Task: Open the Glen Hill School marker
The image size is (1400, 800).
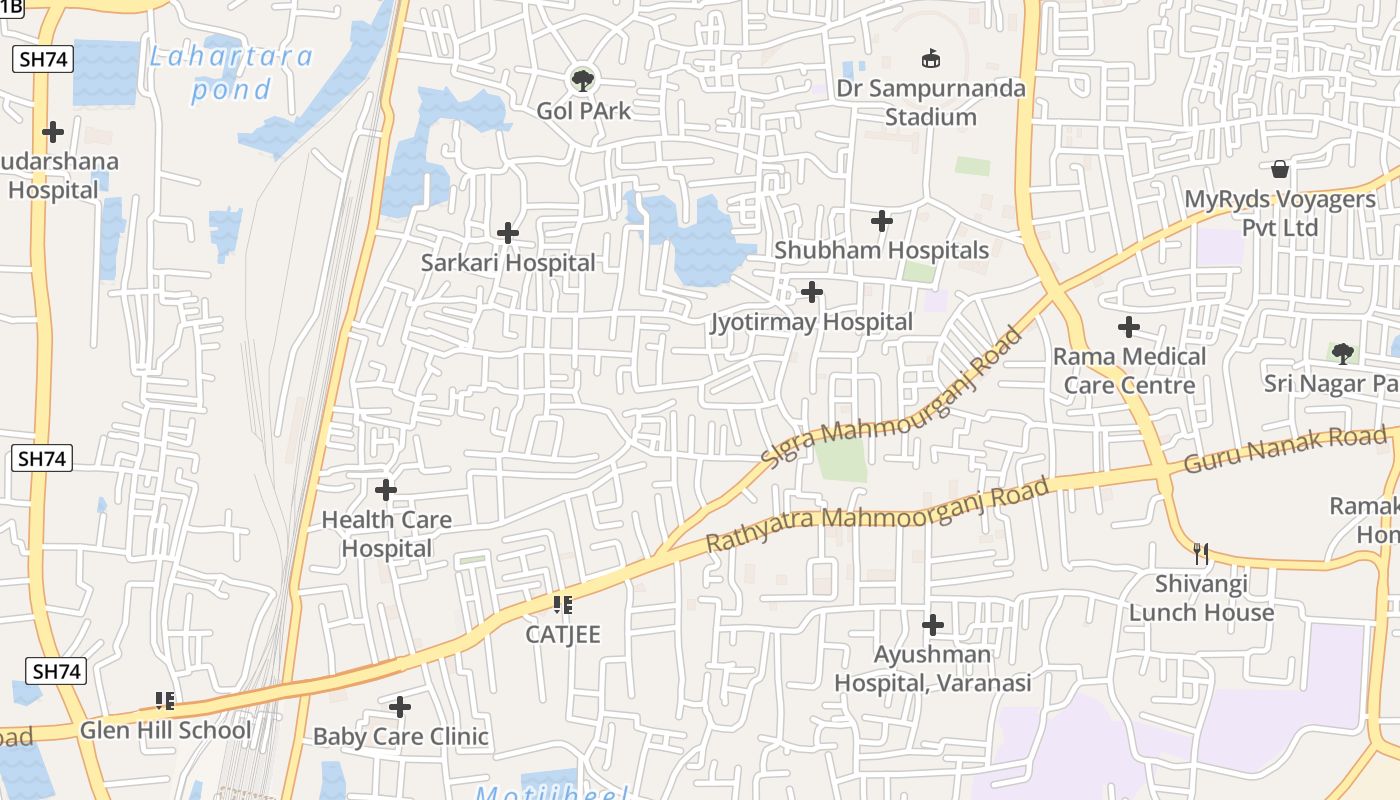Action: pyautogui.click(x=165, y=701)
